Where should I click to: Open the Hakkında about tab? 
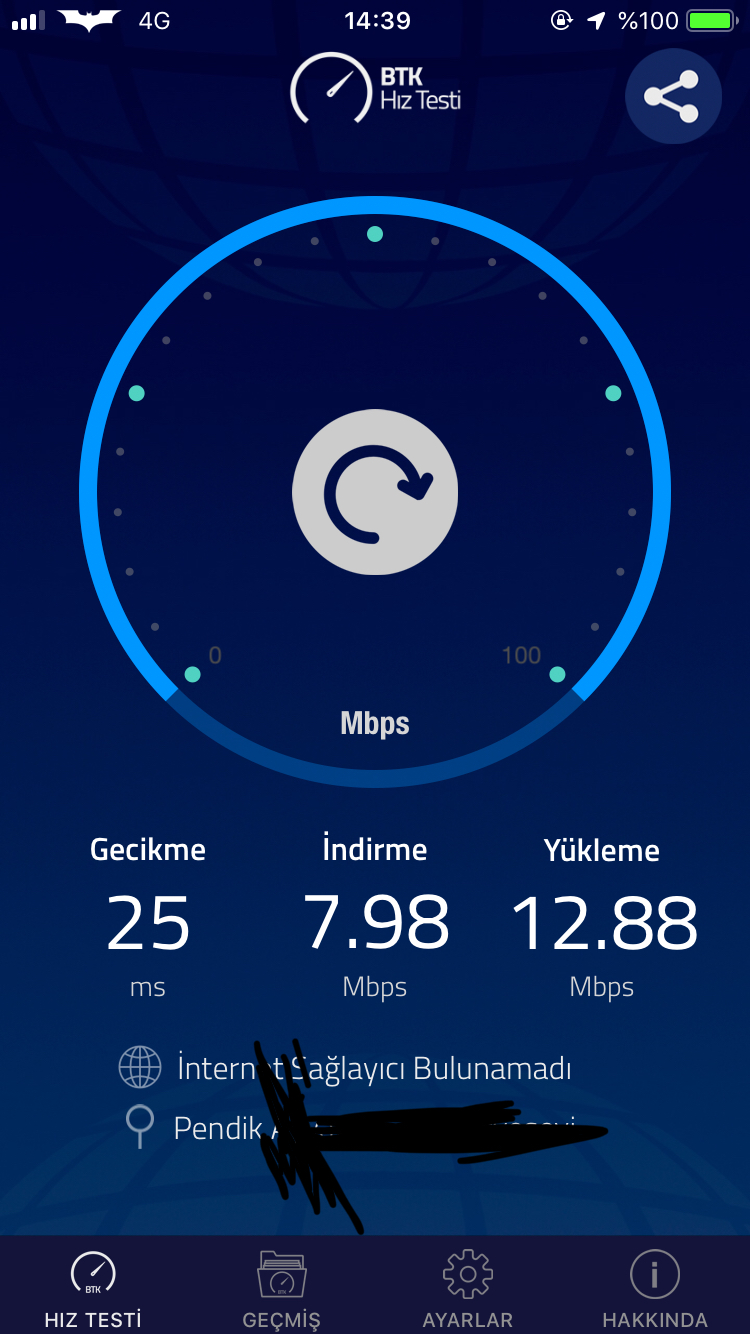655,1287
